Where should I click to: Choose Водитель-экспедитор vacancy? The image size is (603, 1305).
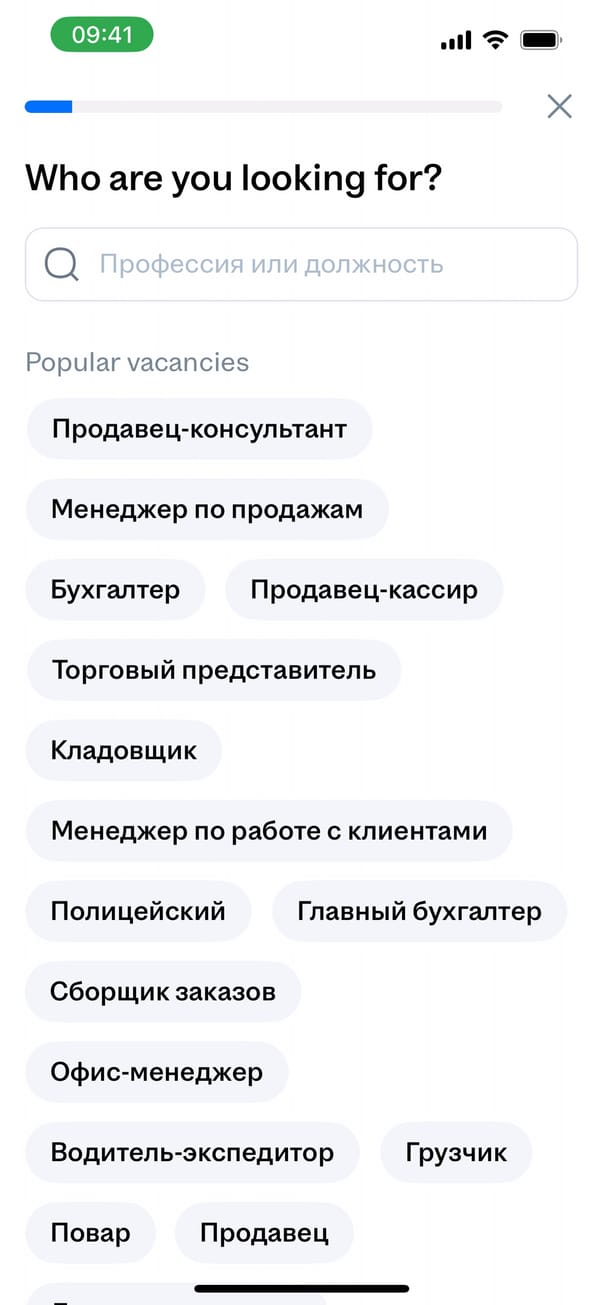pos(192,1153)
